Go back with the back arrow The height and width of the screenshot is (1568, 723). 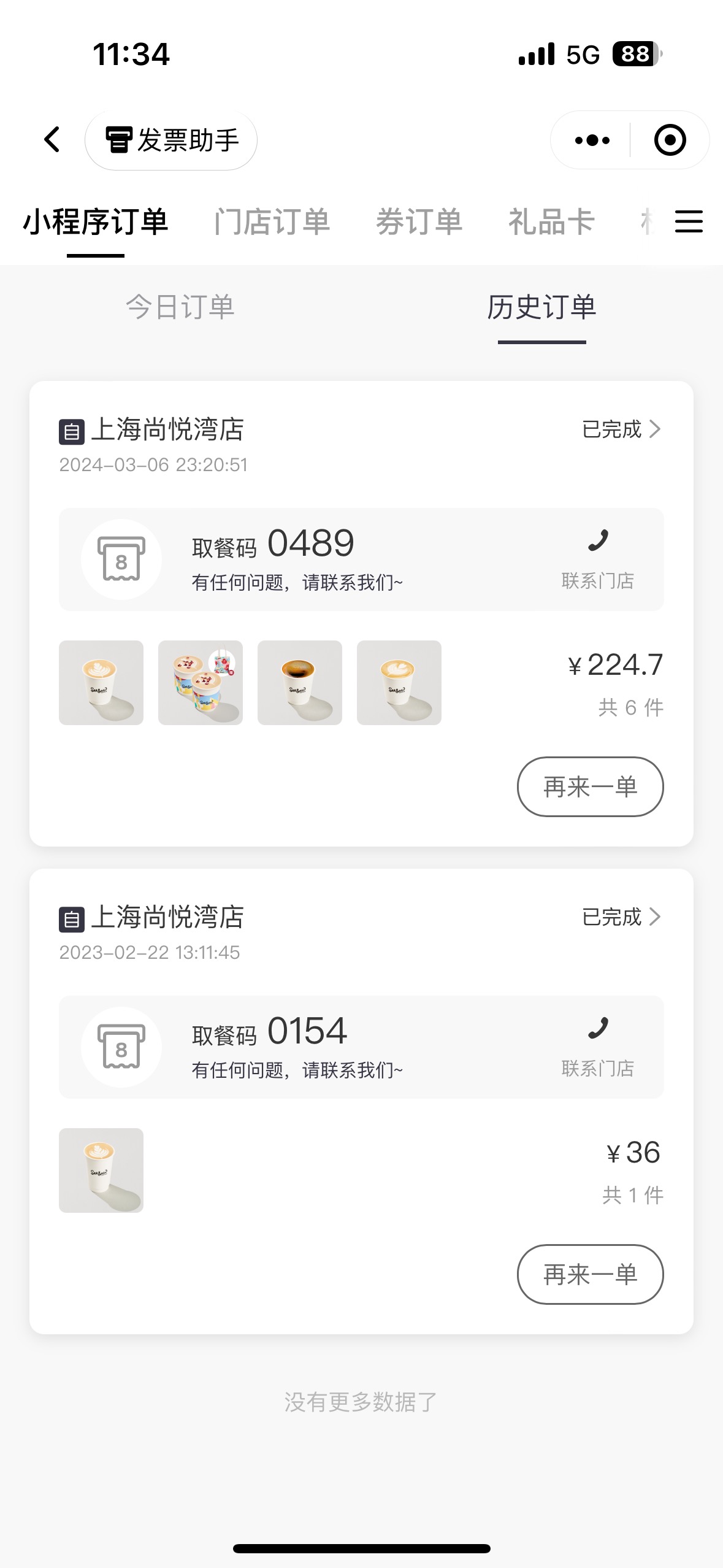point(53,140)
